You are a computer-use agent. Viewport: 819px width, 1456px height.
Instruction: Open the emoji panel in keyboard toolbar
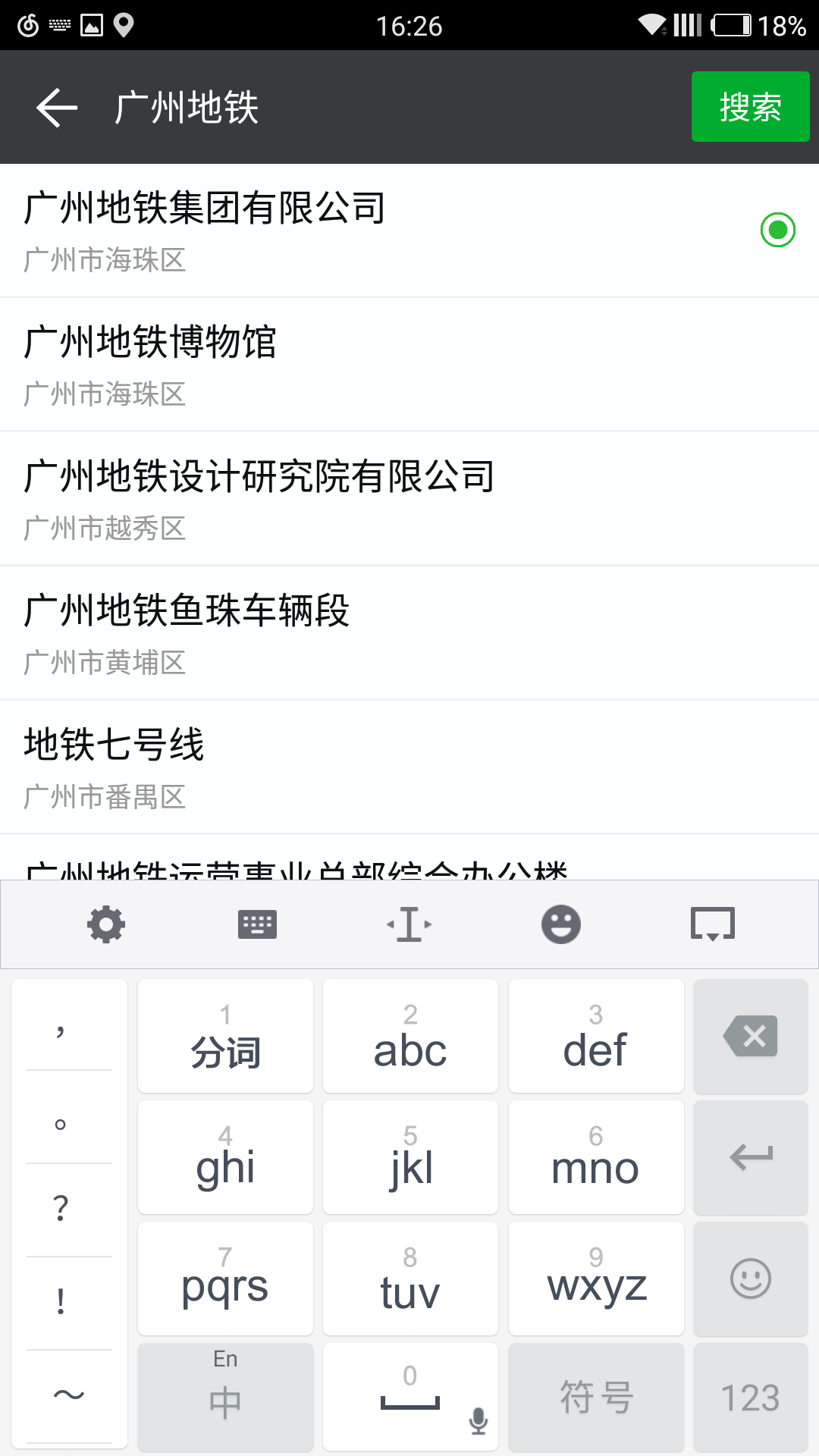pos(561,924)
